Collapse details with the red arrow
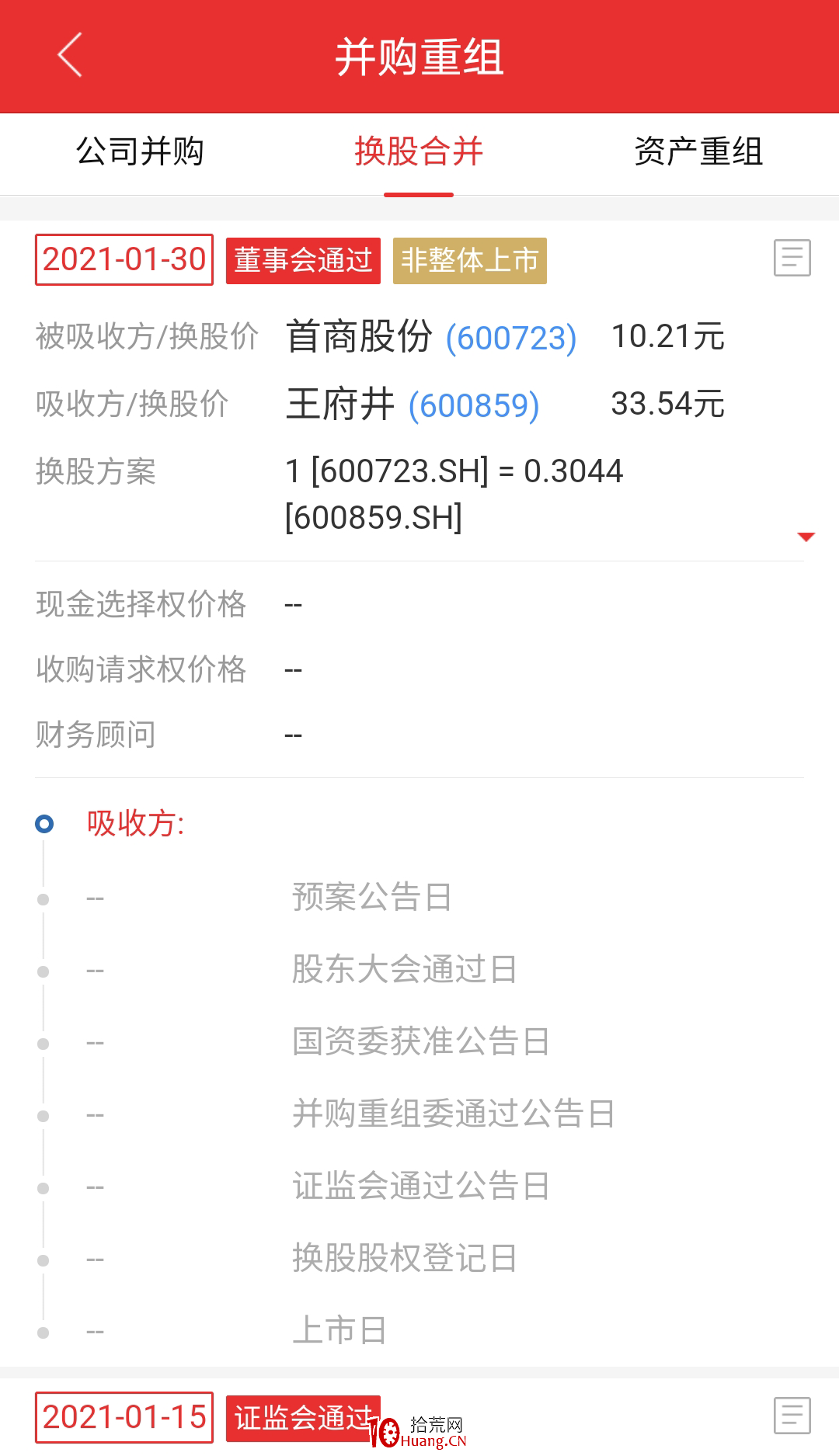Image resolution: width=839 pixels, height=1456 pixels. click(806, 537)
